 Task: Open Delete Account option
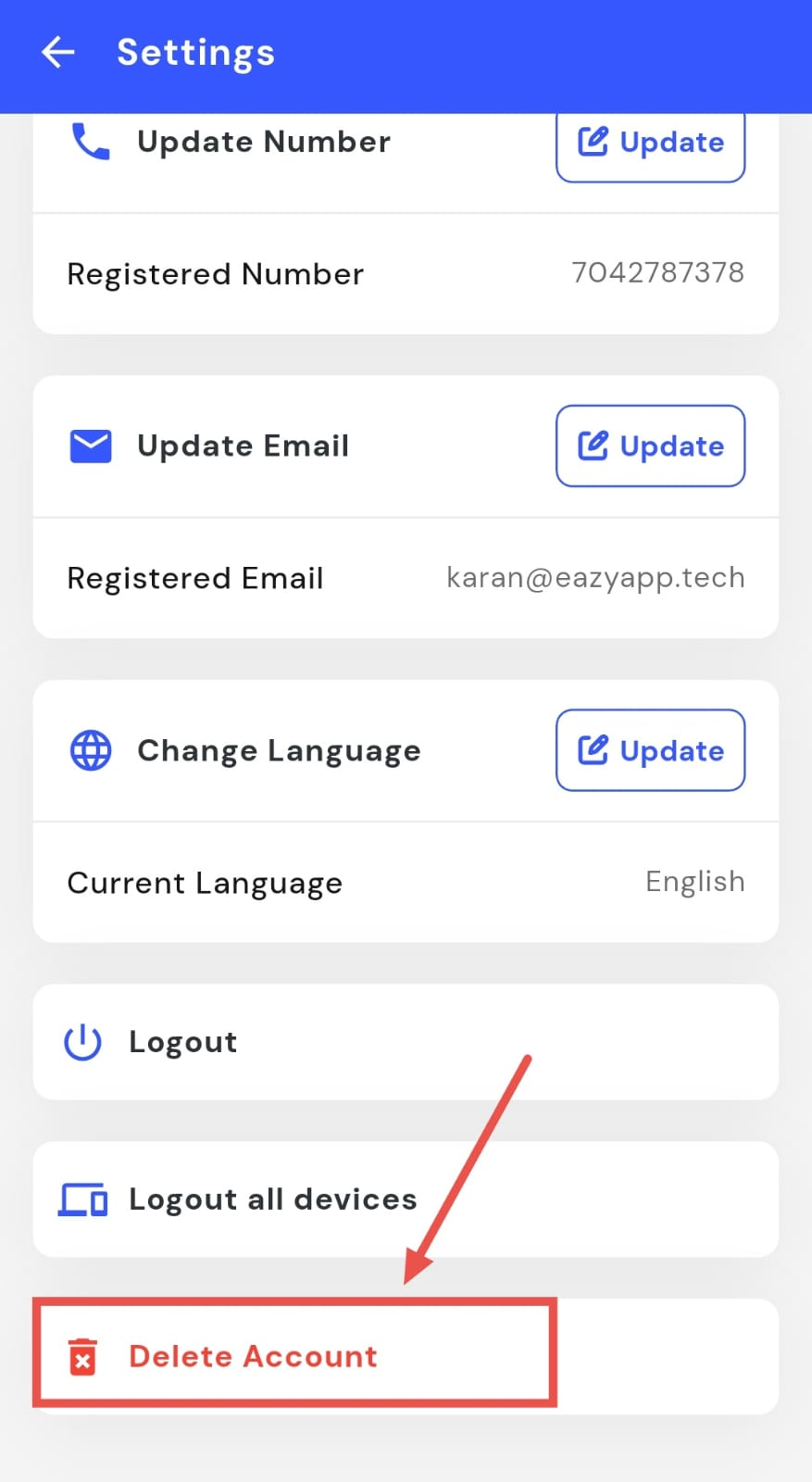click(x=252, y=1356)
